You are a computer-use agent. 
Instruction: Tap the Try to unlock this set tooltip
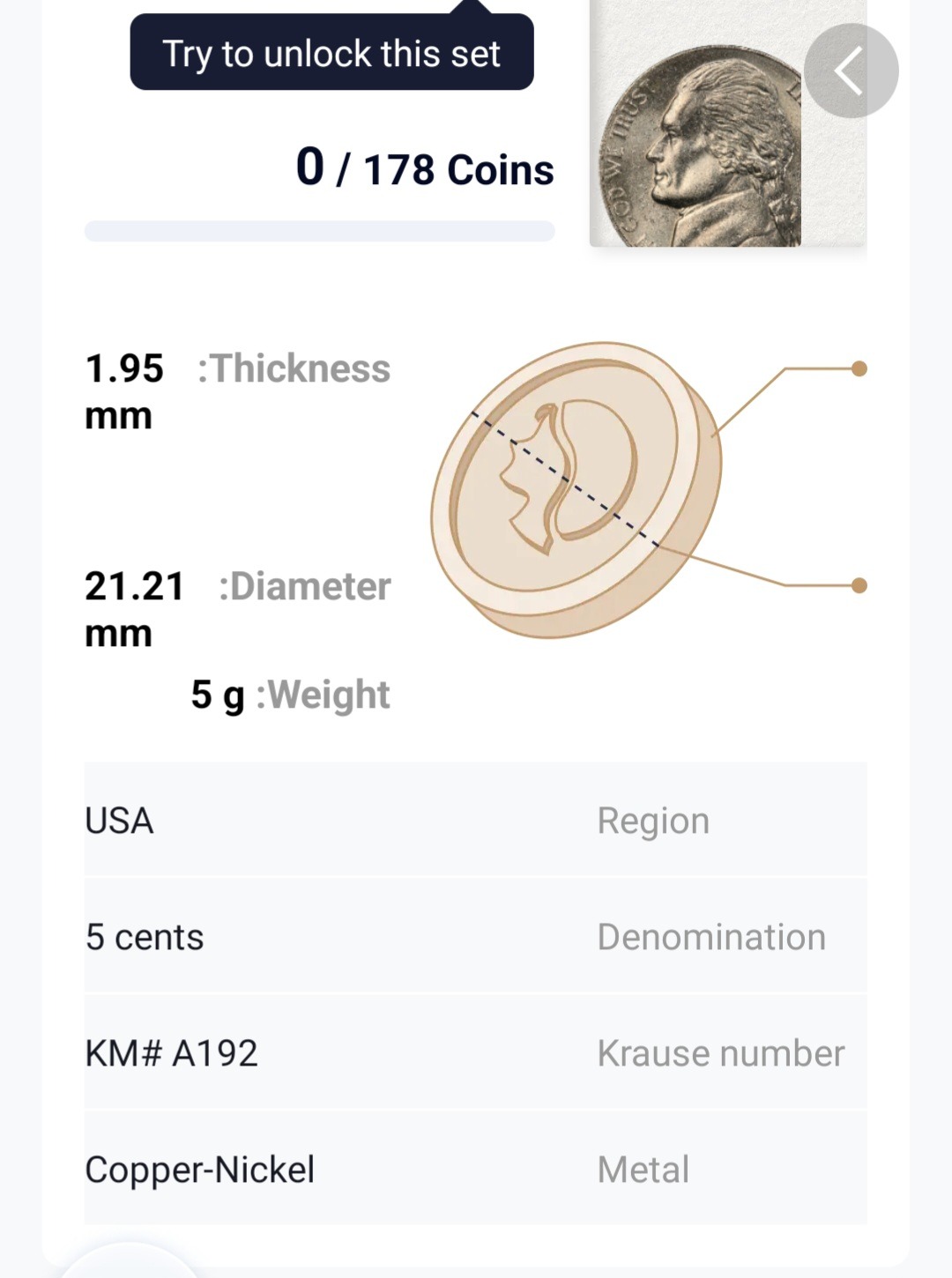(x=331, y=53)
